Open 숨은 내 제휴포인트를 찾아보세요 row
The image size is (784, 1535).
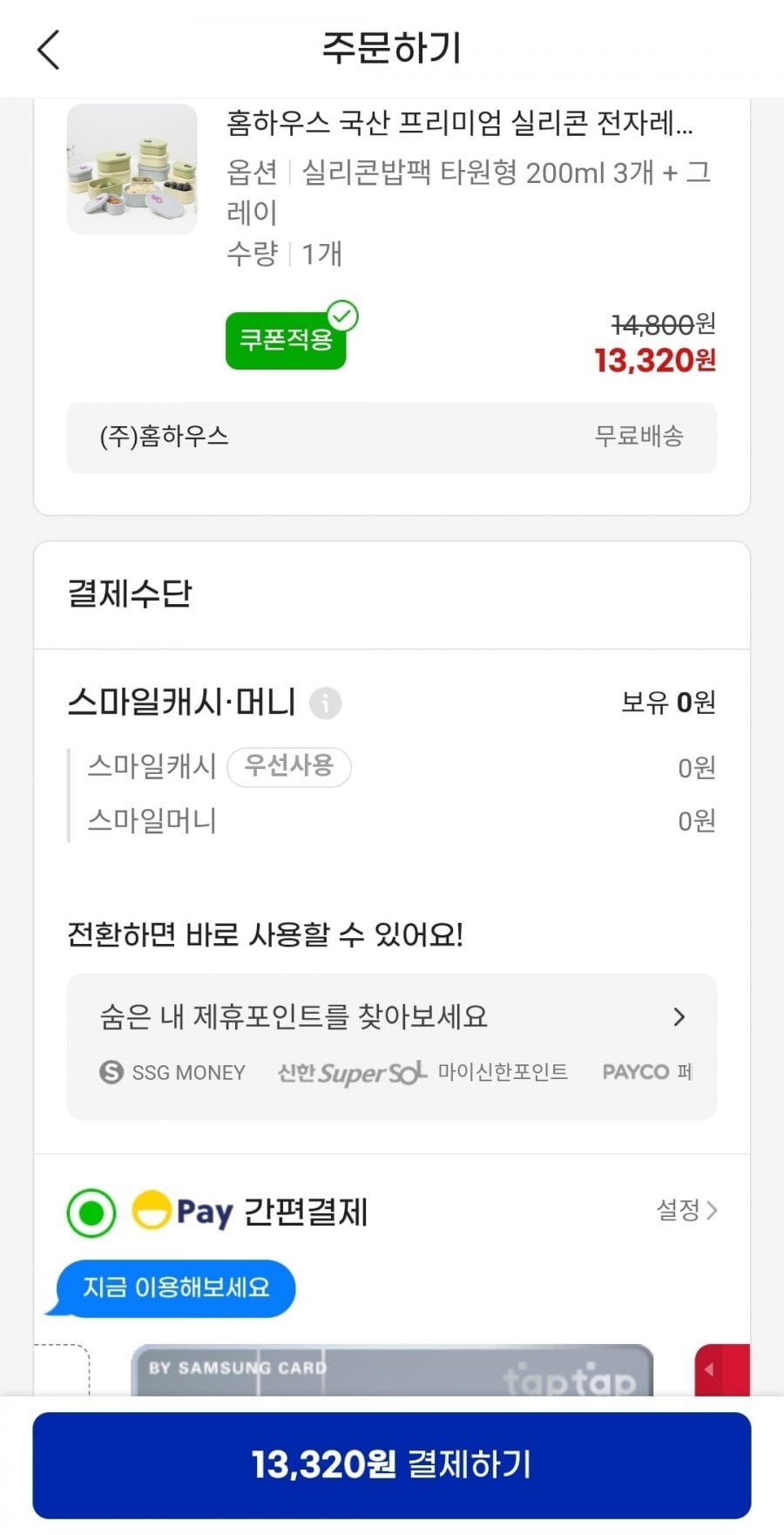392,1017
